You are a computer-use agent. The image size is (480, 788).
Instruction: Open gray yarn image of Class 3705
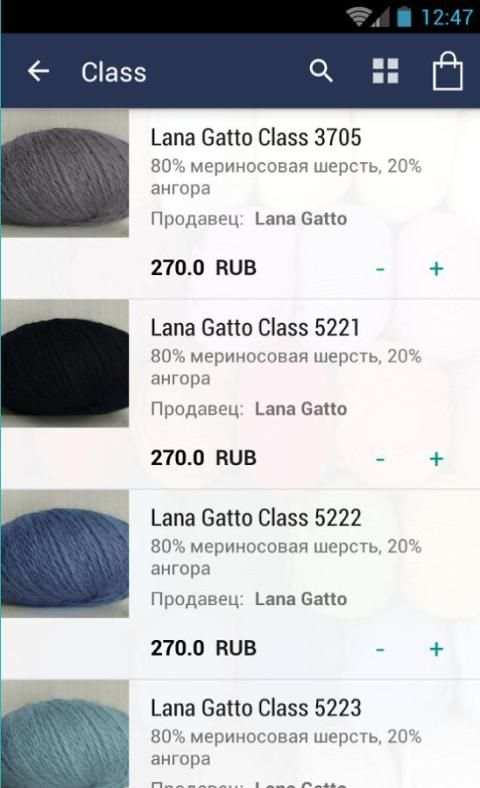pos(65,173)
